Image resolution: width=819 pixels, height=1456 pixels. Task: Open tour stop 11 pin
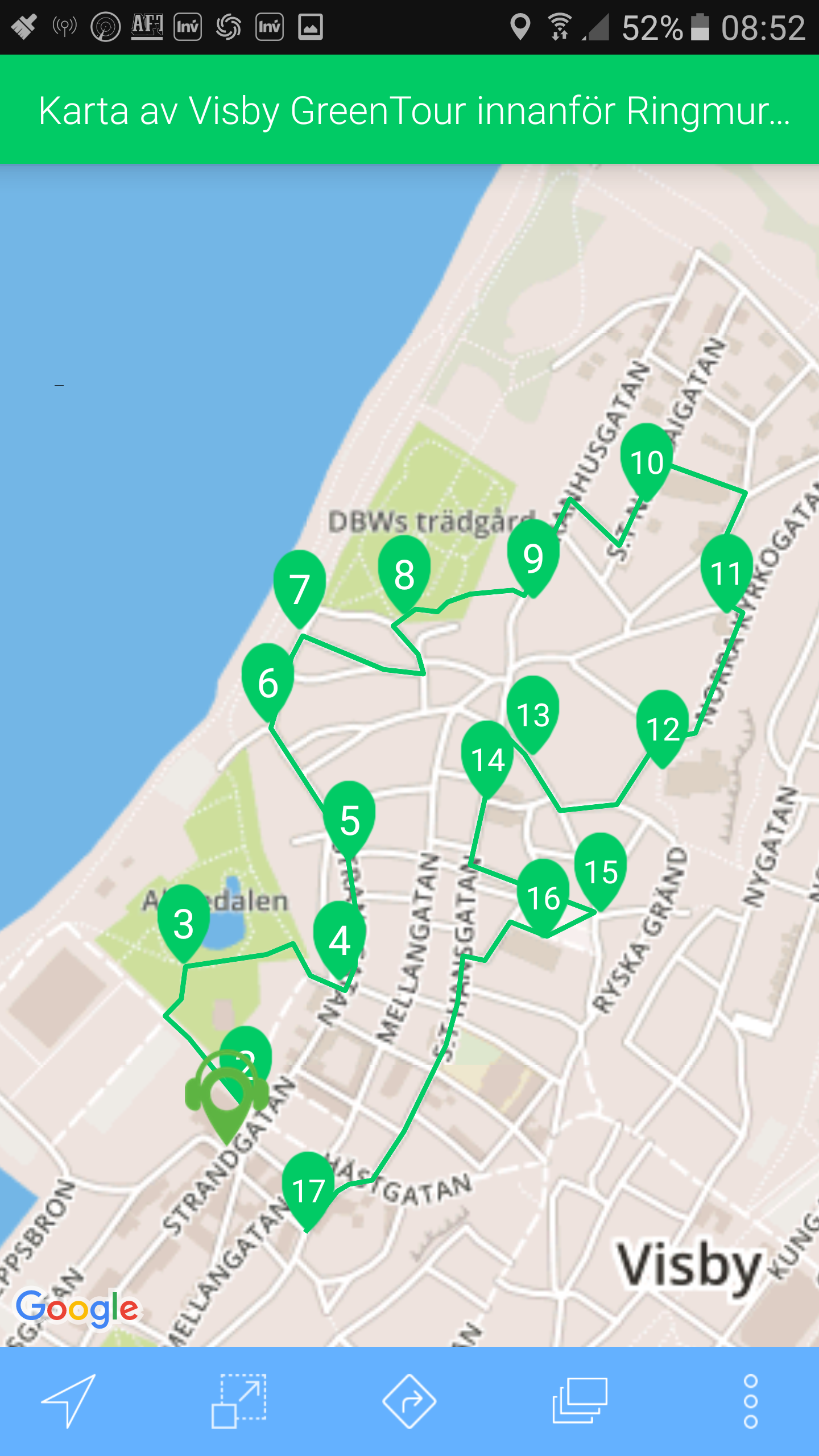tap(726, 573)
